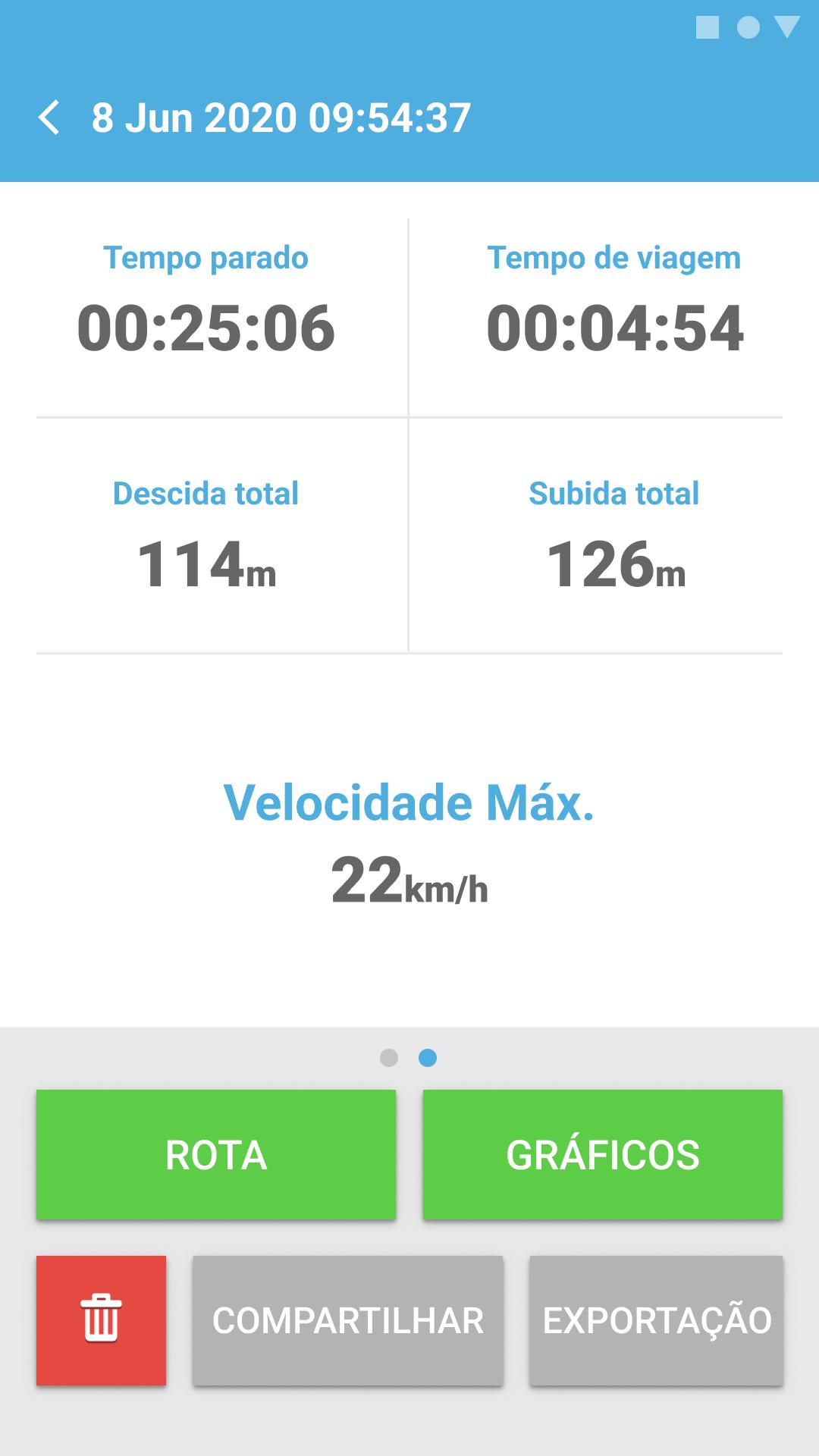Go back using the header arrow
Viewport: 819px width, 1456px height.
point(49,118)
